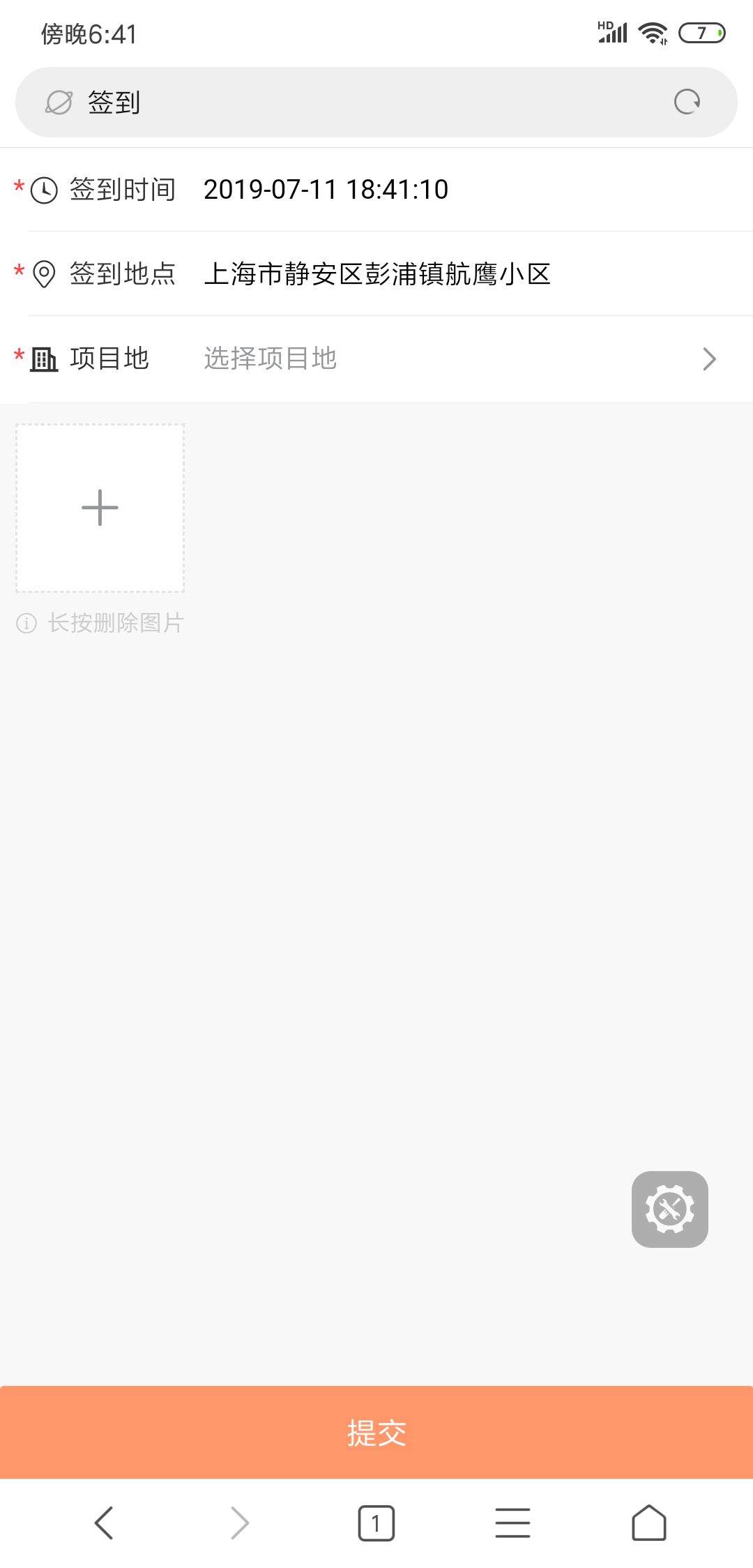Submit the check-in with 提交
753x1568 pixels.
coord(376,1433)
